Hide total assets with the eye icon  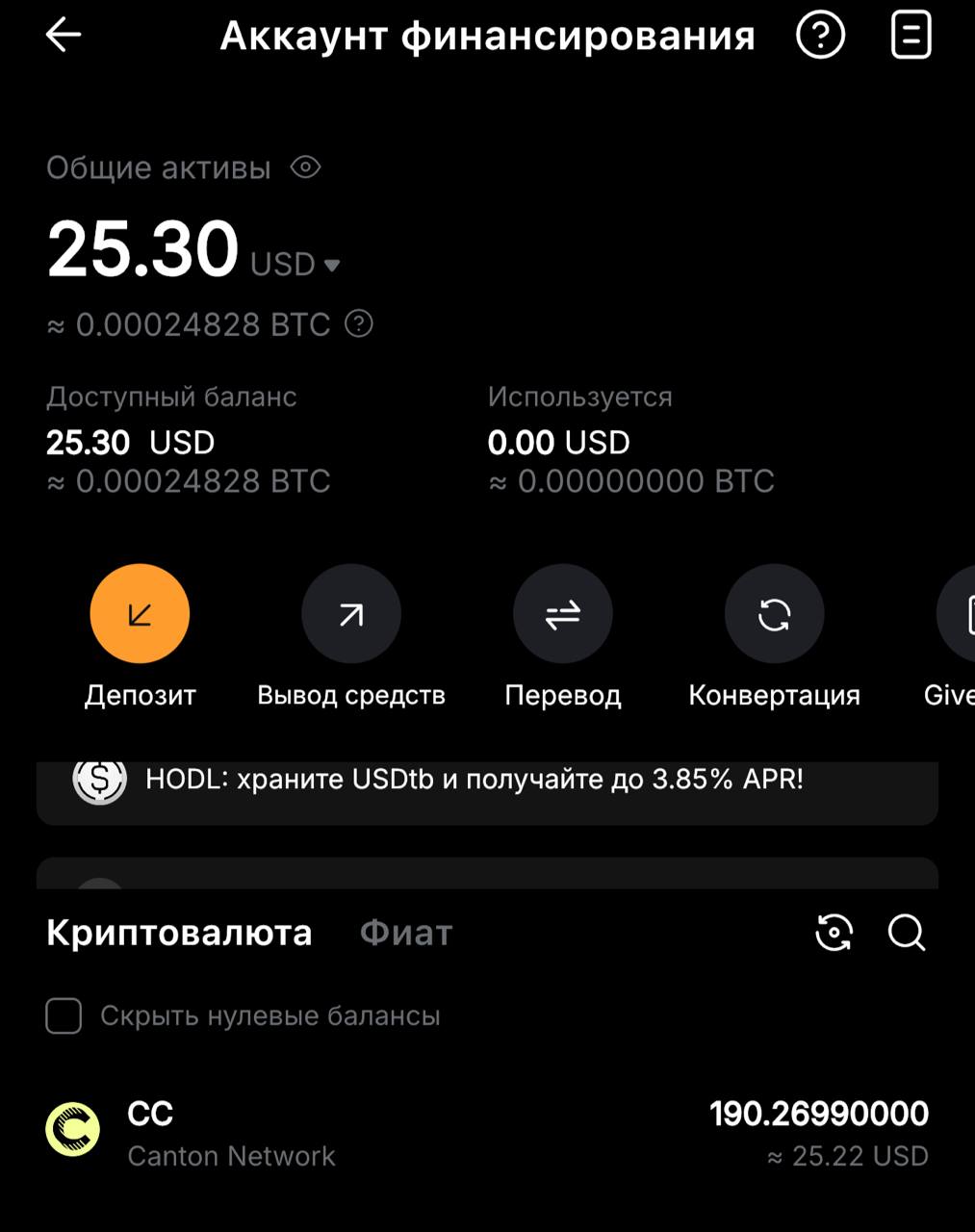pyautogui.click(x=305, y=167)
